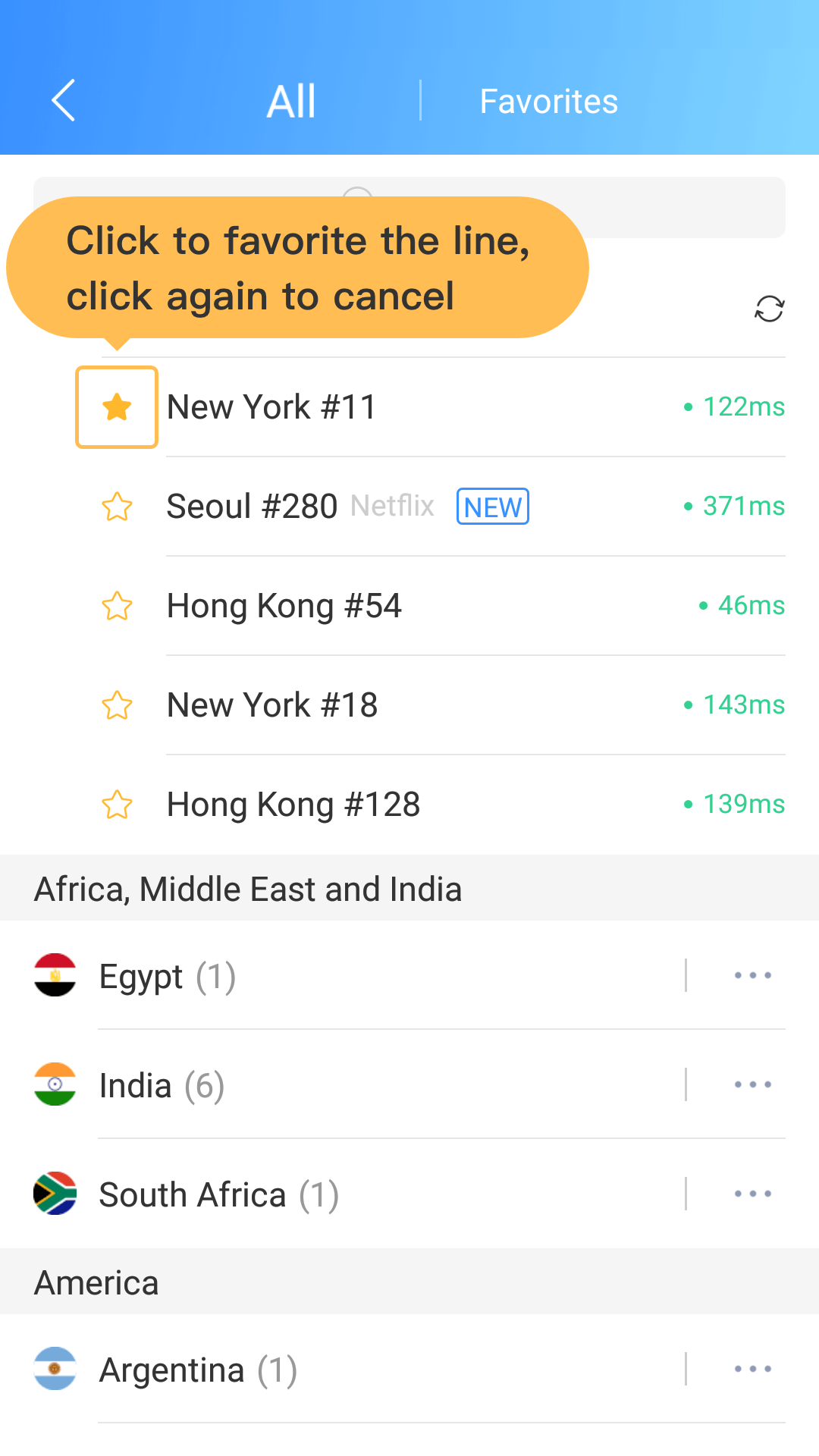This screenshot has height=1456, width=819.
Task: Switch to the Favorites tab
Action: coord(549,102)
